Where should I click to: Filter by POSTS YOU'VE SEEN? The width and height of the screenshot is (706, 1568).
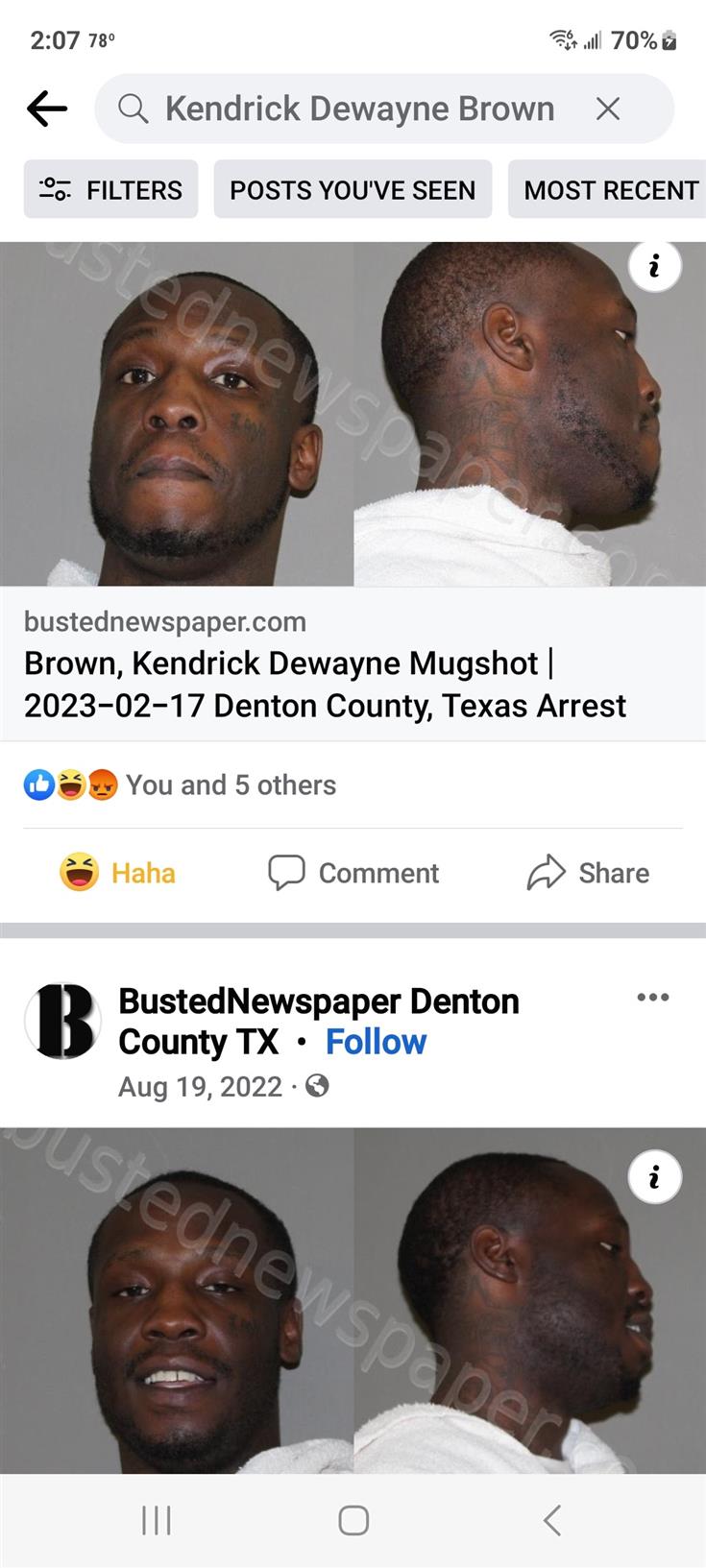click(x=353, y=189)
